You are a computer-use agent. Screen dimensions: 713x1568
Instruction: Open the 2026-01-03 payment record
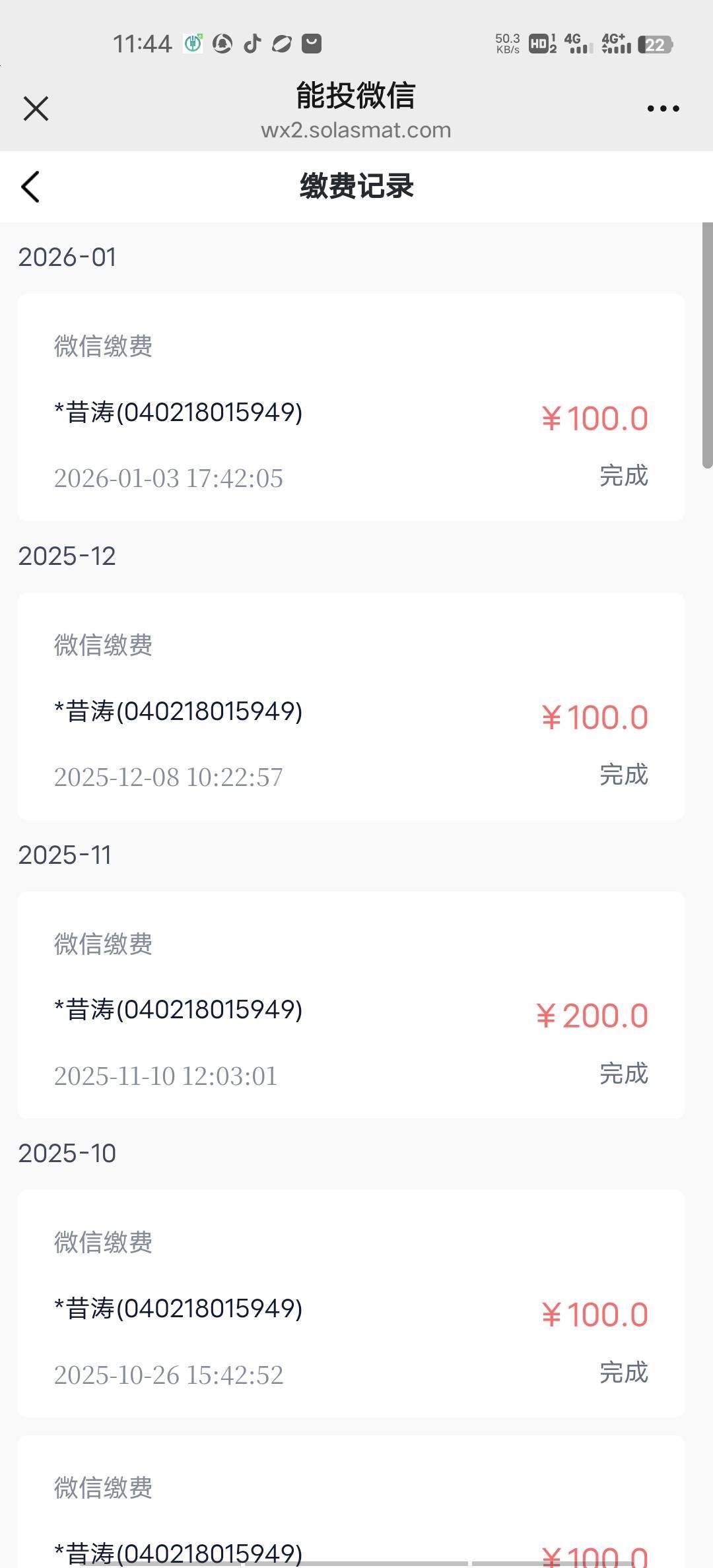[351, 408]
